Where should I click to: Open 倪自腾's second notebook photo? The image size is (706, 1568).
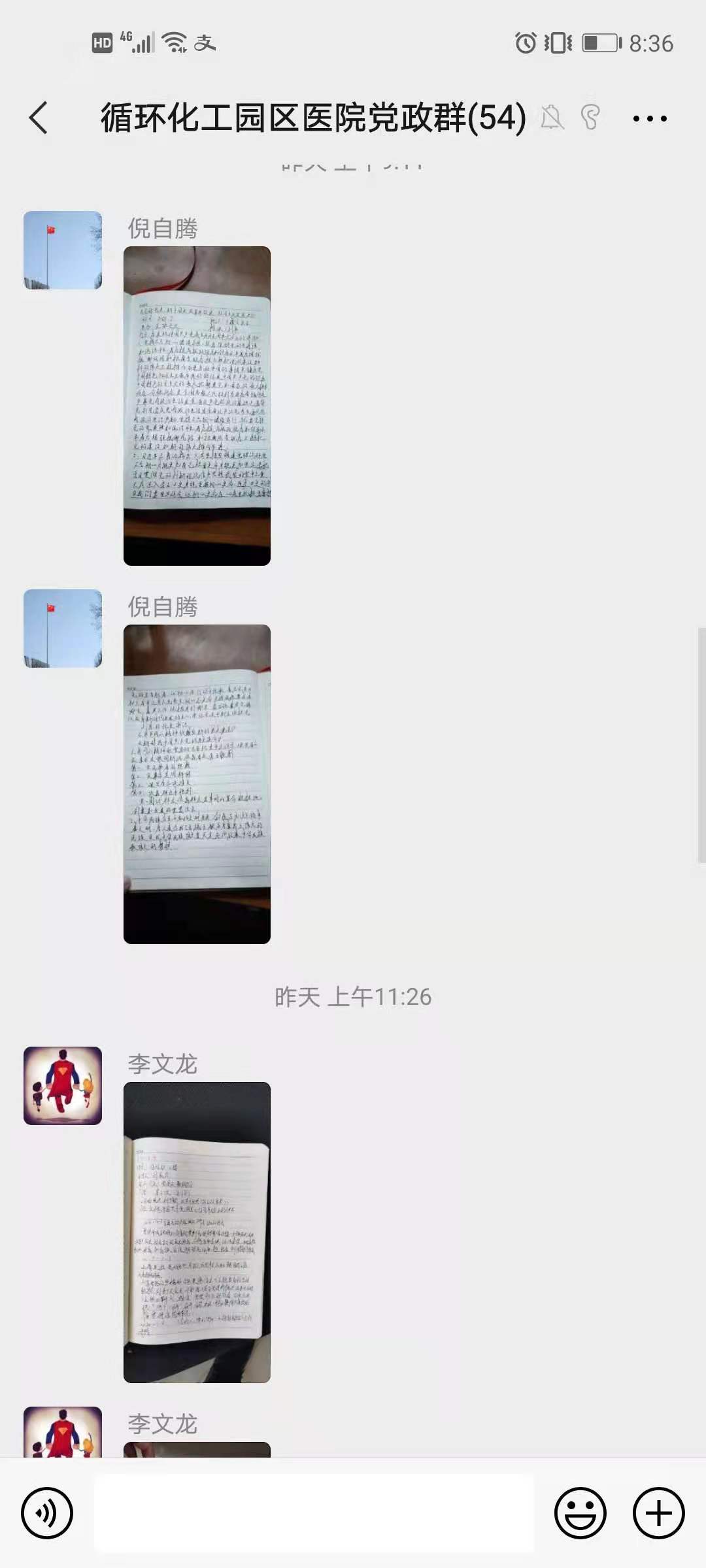(197, 784)
